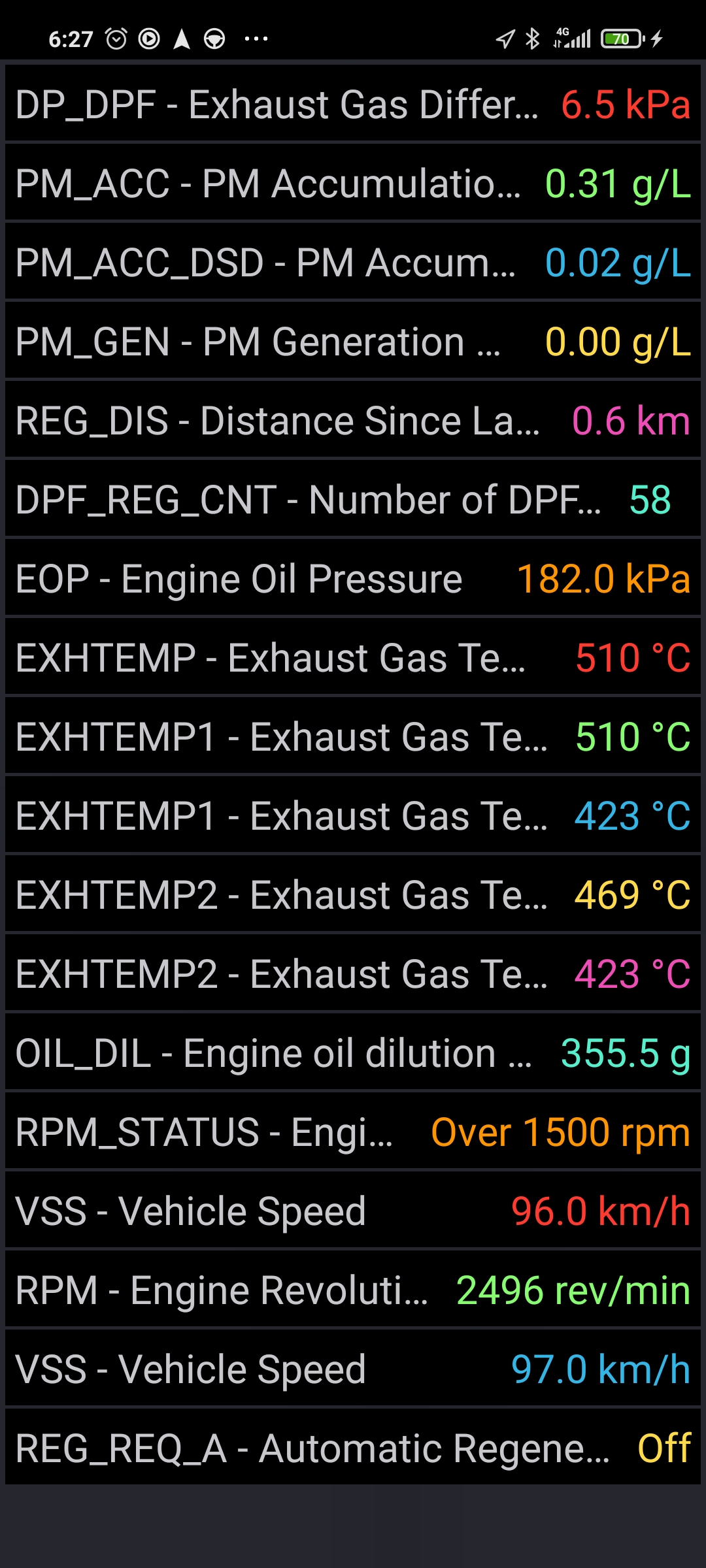The image size is (706, 1568).
Task: Open the DP_DPF Exhaust Gas Differential row
Action: [353, 105]
